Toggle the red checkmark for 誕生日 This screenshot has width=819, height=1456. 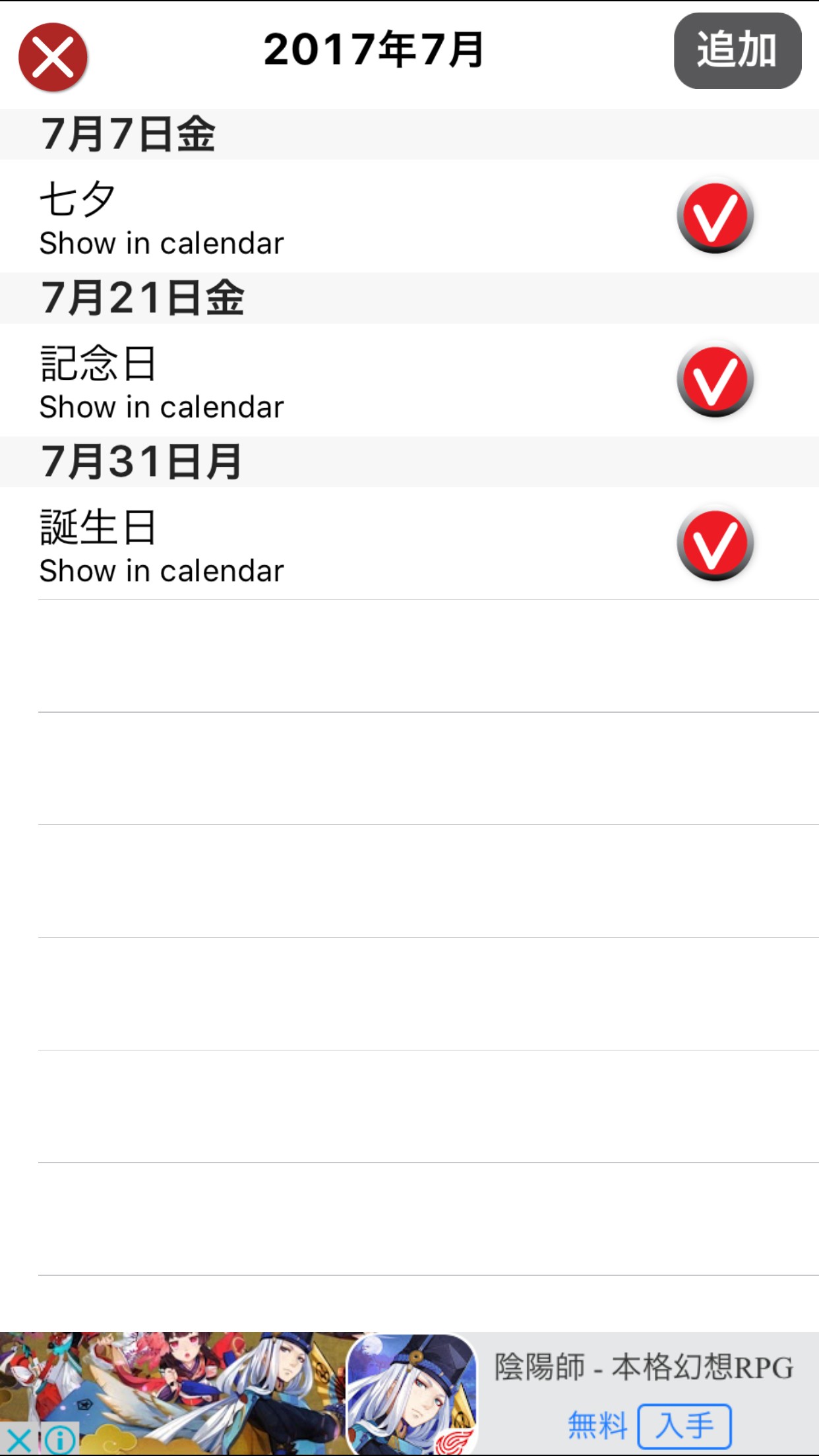(715, 543)
